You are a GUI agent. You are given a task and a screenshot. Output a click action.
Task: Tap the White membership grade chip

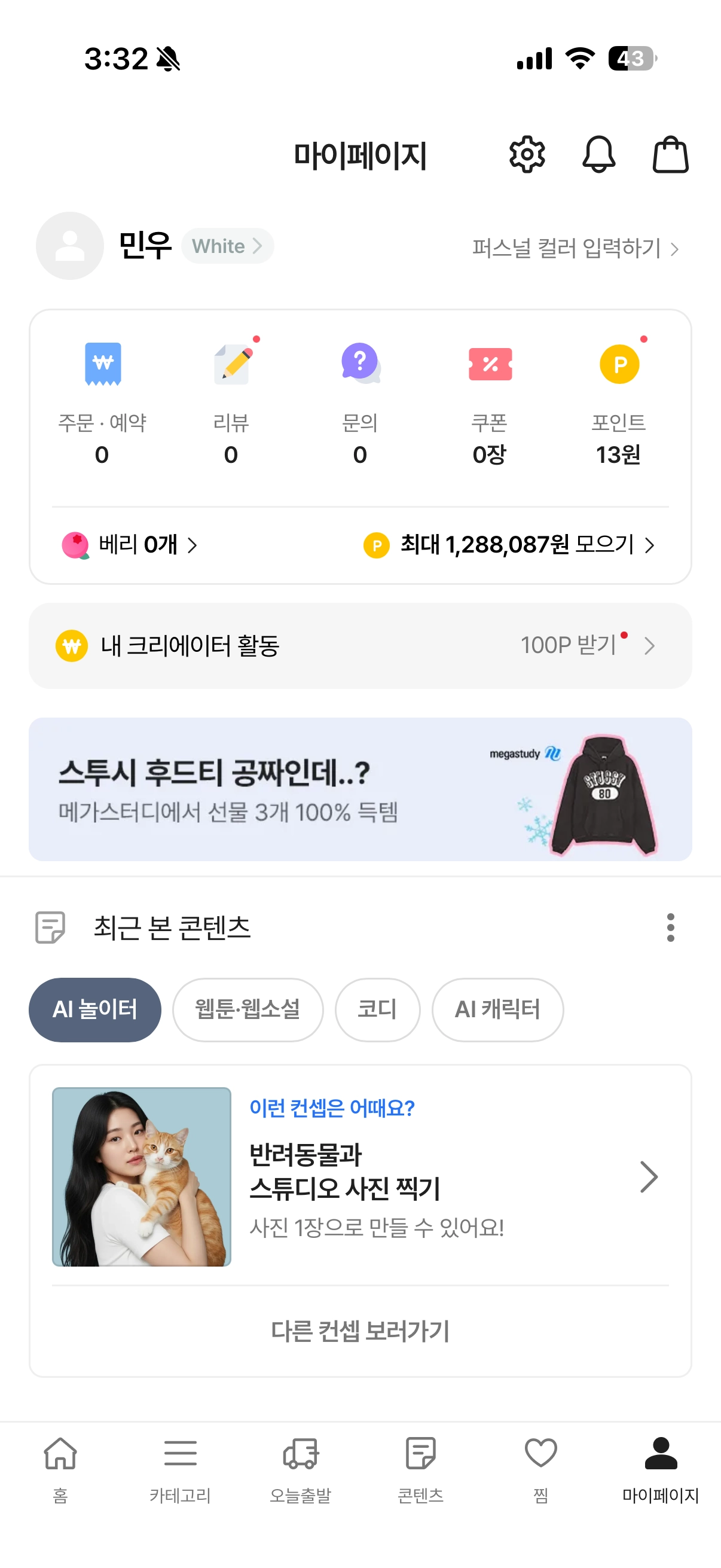227,246
